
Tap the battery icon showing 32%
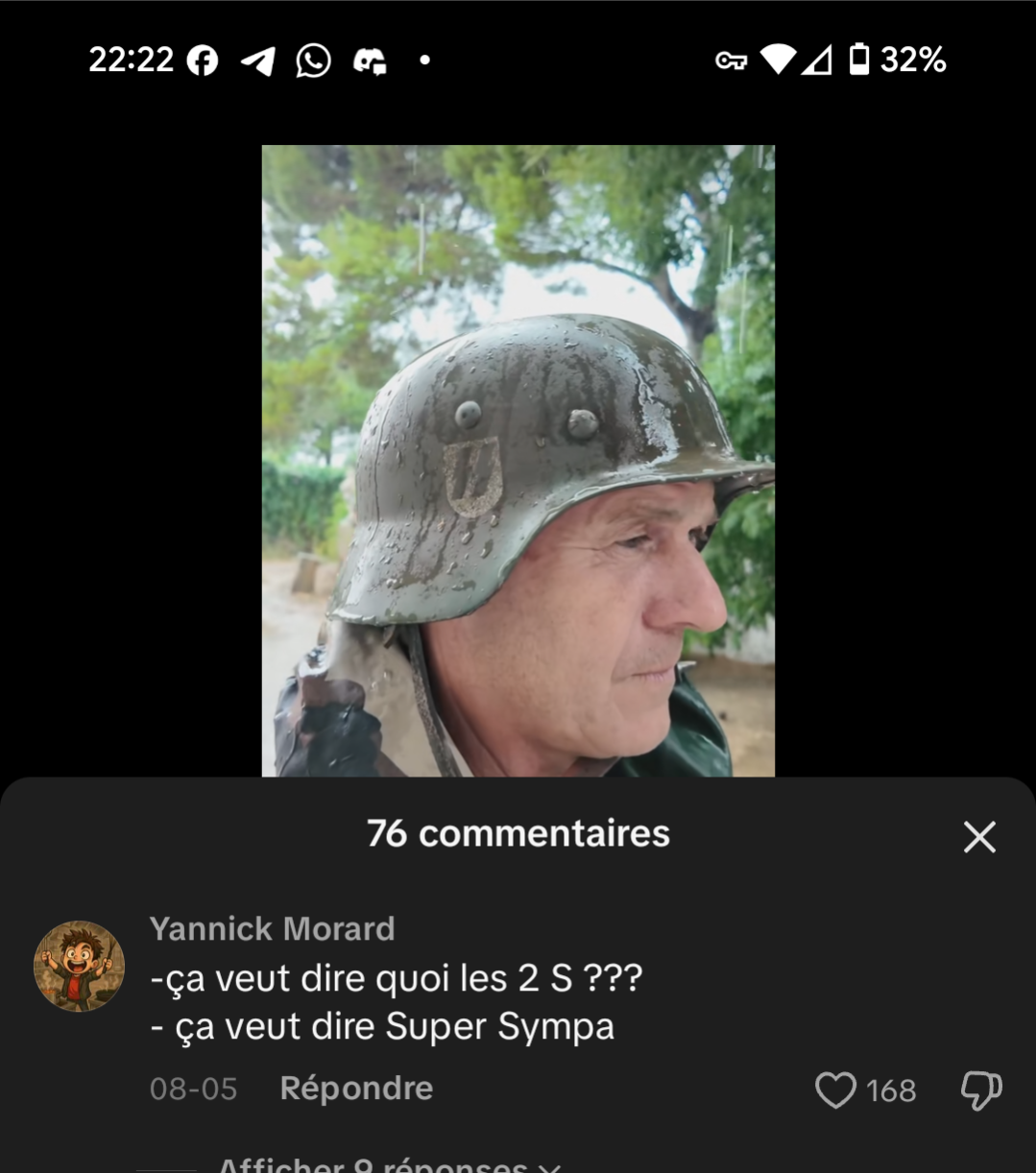859,60
